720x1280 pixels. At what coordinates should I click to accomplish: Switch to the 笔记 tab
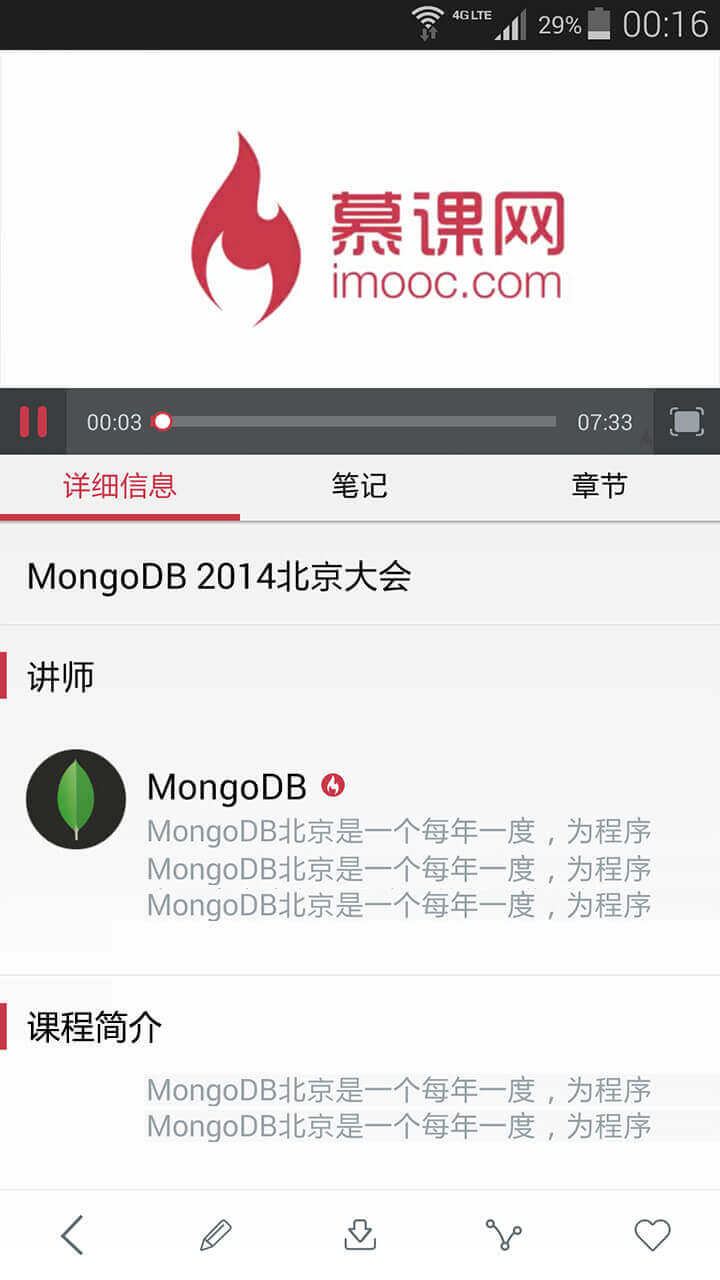click(360, 487)
